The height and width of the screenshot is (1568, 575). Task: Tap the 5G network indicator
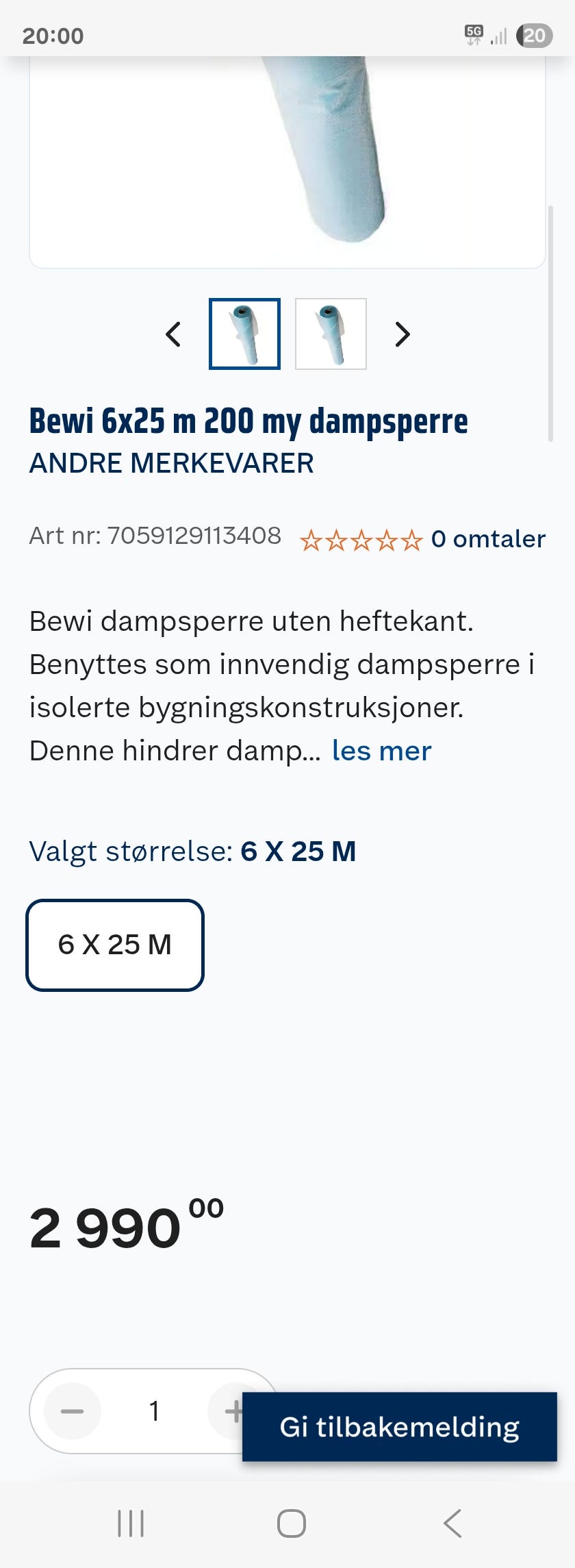pyautogui.click(x=472, y=33)
